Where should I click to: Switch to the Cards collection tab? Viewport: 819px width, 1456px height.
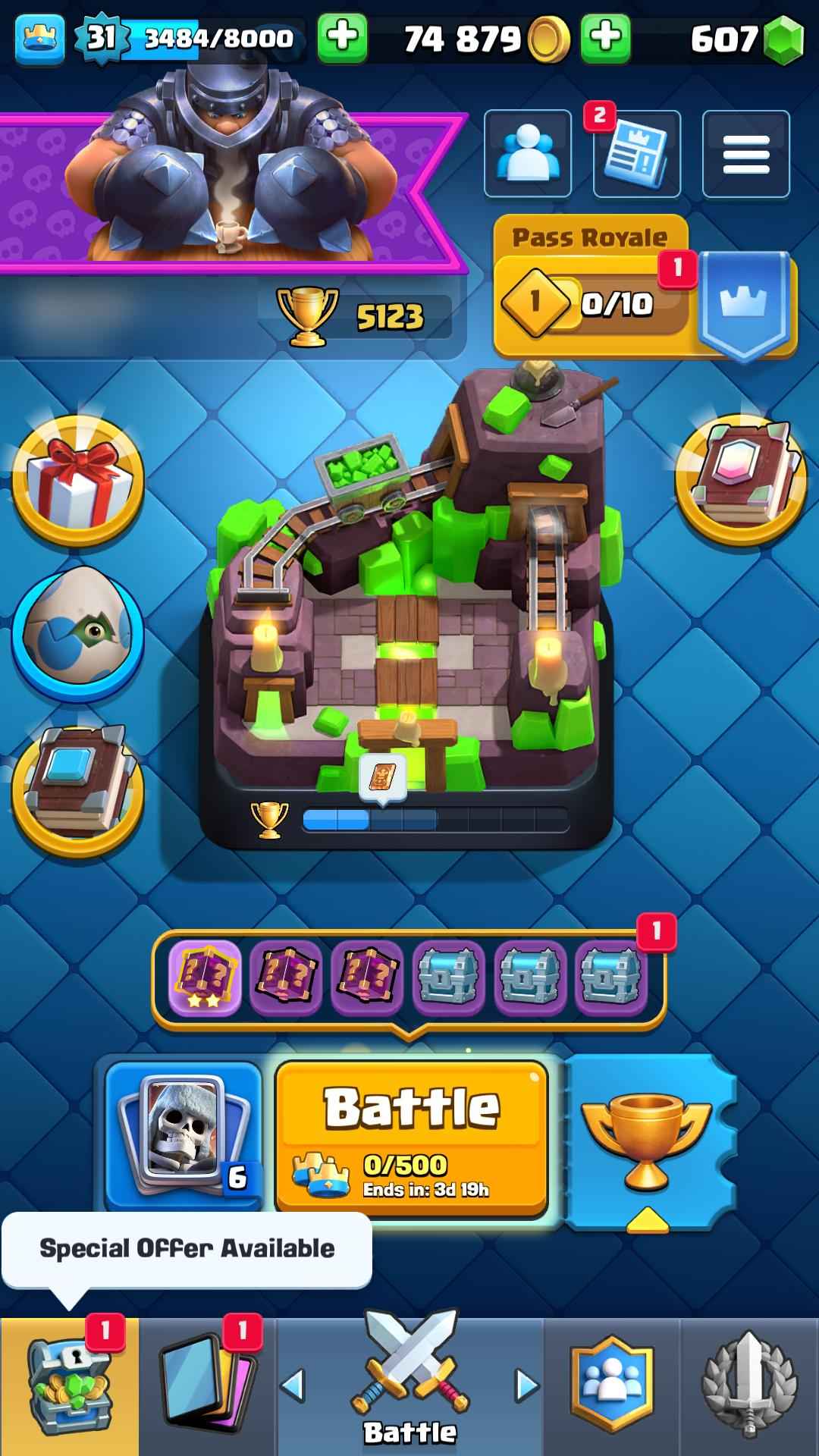(x=208, y=1386)
